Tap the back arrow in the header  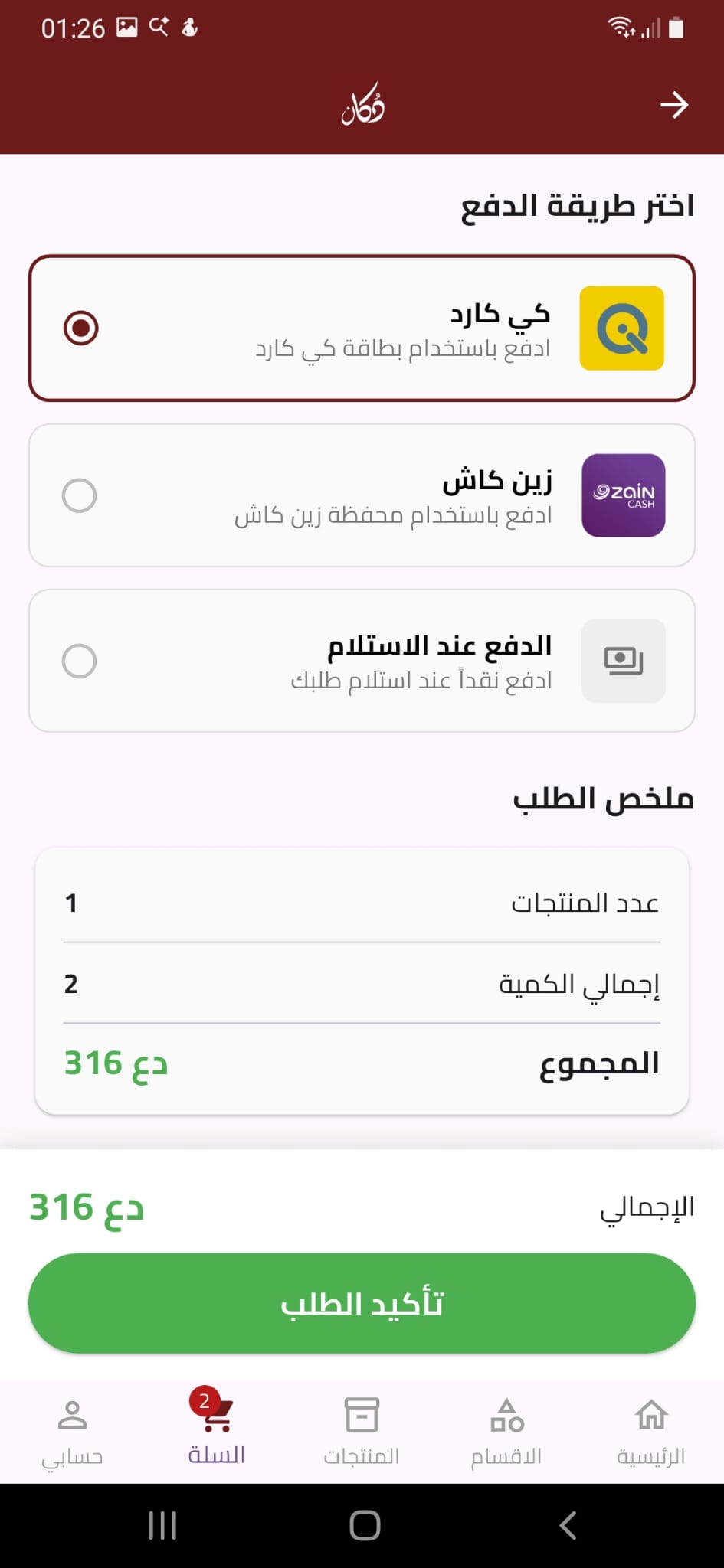pyautogui.click(x=673, y=105)
